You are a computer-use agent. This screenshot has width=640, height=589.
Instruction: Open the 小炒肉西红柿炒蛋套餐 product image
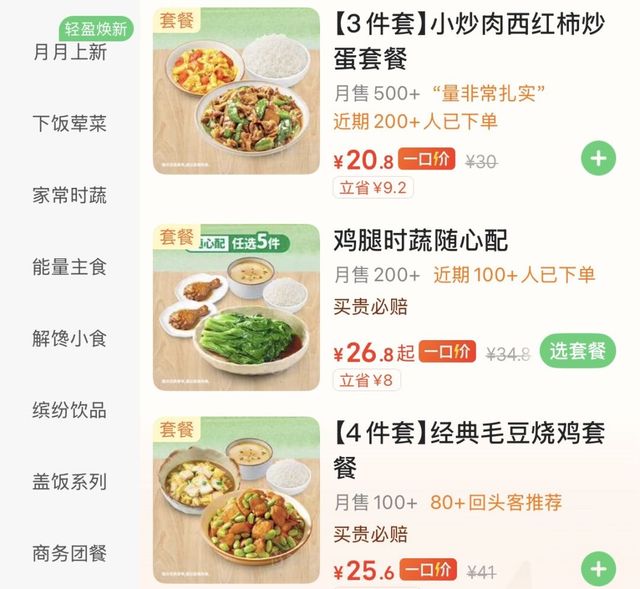236,91
